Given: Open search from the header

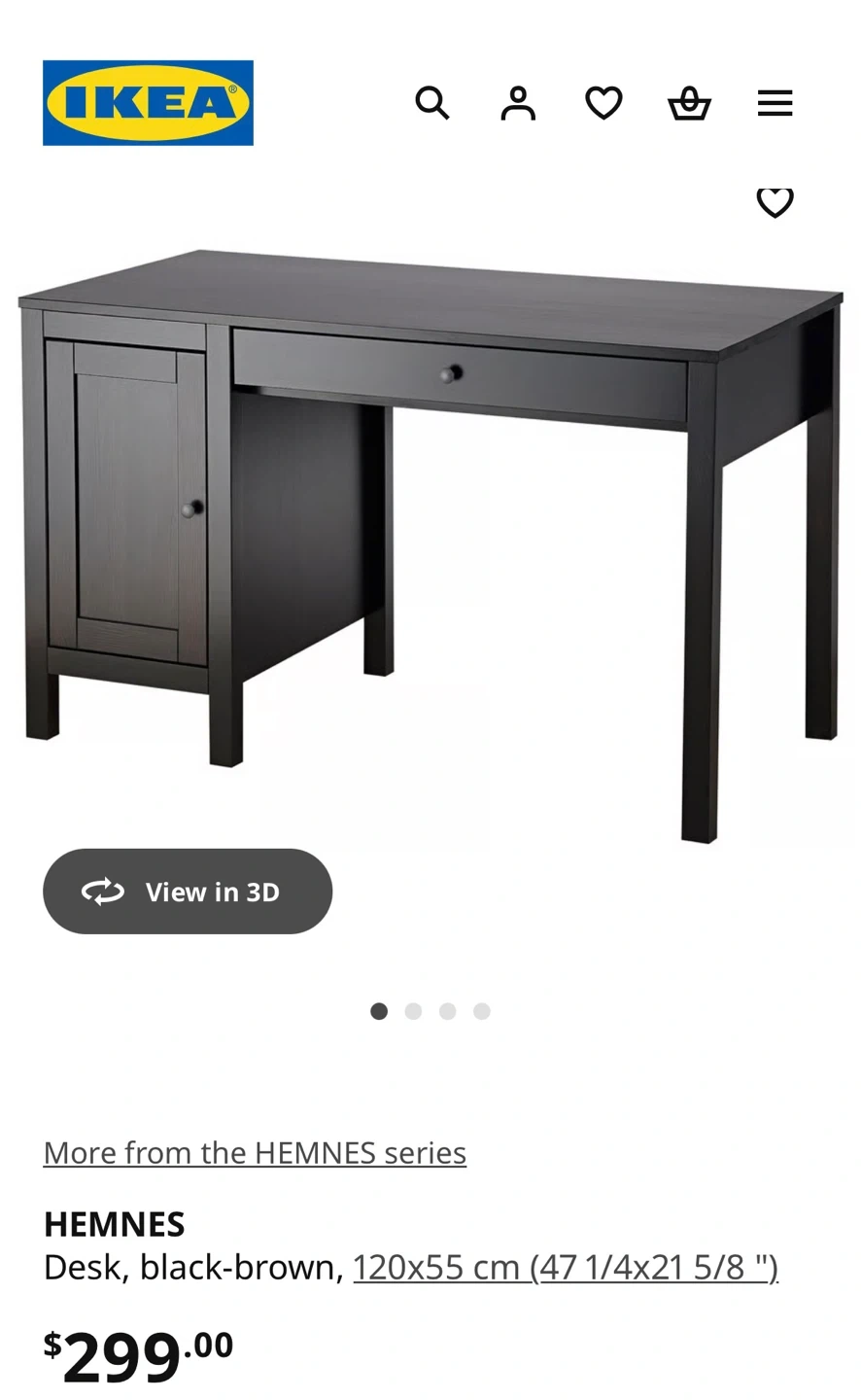Looking at the screenshot, I should [x=432, y=103].
